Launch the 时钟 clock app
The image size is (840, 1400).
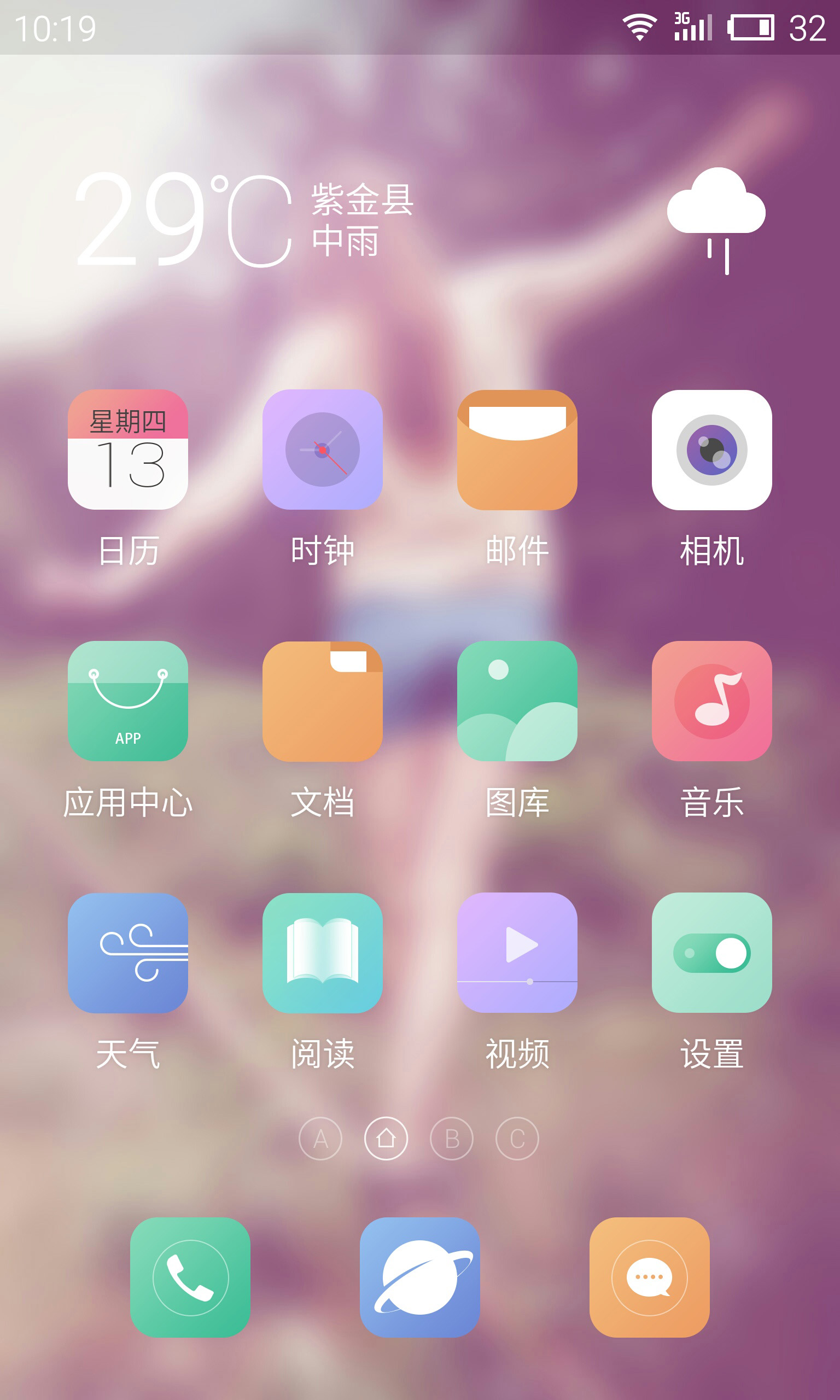click(x=322, y=450)
